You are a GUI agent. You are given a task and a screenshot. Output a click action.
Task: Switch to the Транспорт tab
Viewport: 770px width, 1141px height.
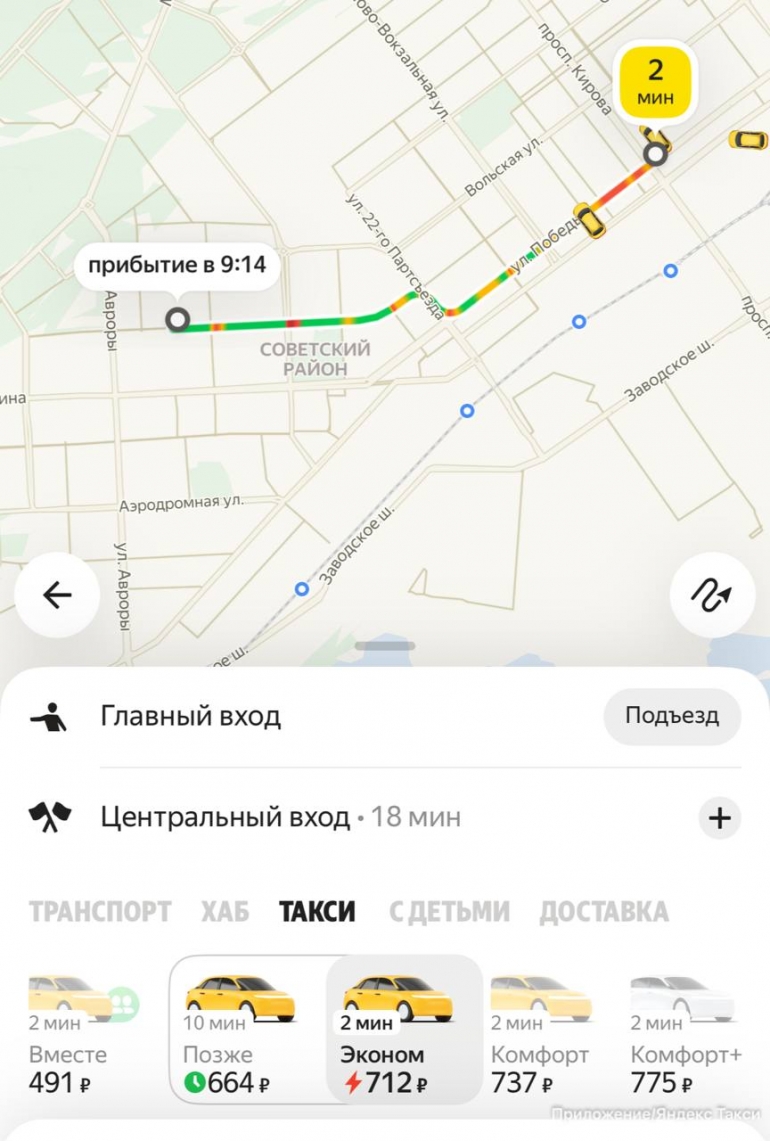pos(100,912)
